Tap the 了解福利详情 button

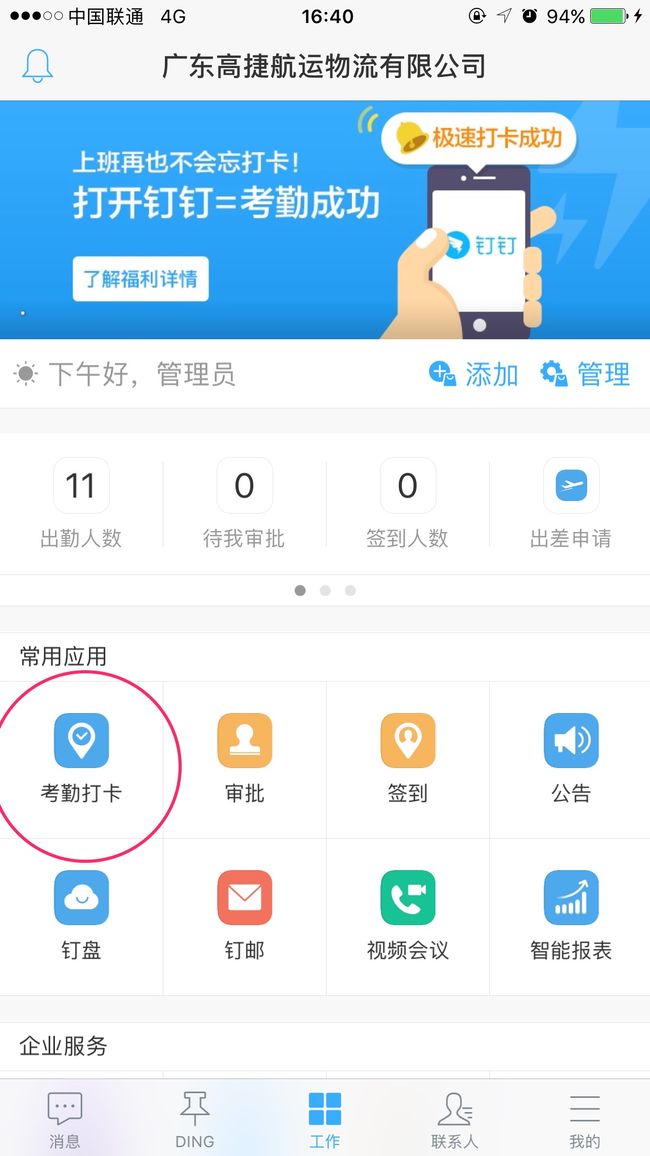[x=140, y=279]
